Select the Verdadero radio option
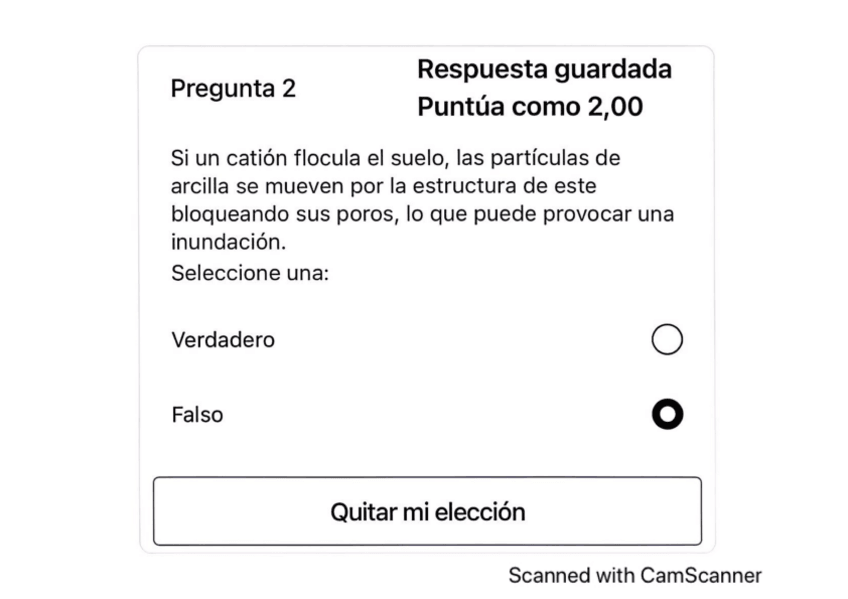 pos(667,340)
